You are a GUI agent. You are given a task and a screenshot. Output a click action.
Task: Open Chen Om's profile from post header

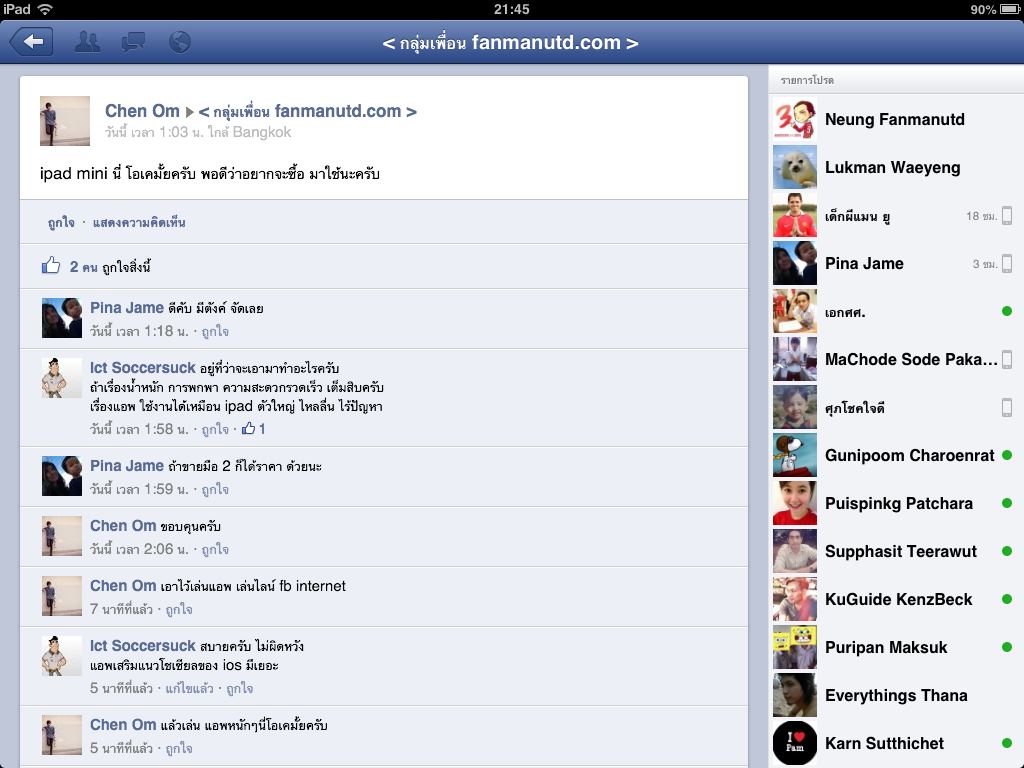[142, 111]
